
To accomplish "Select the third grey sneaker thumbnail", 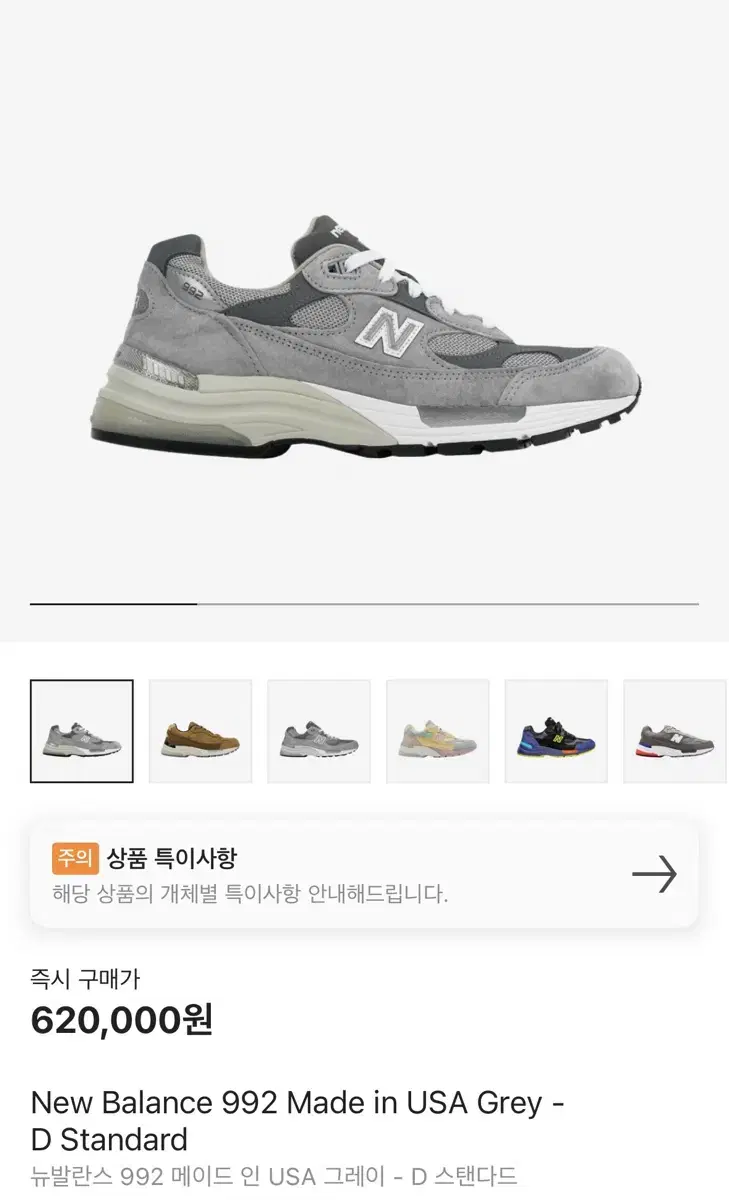I will 320,729.
